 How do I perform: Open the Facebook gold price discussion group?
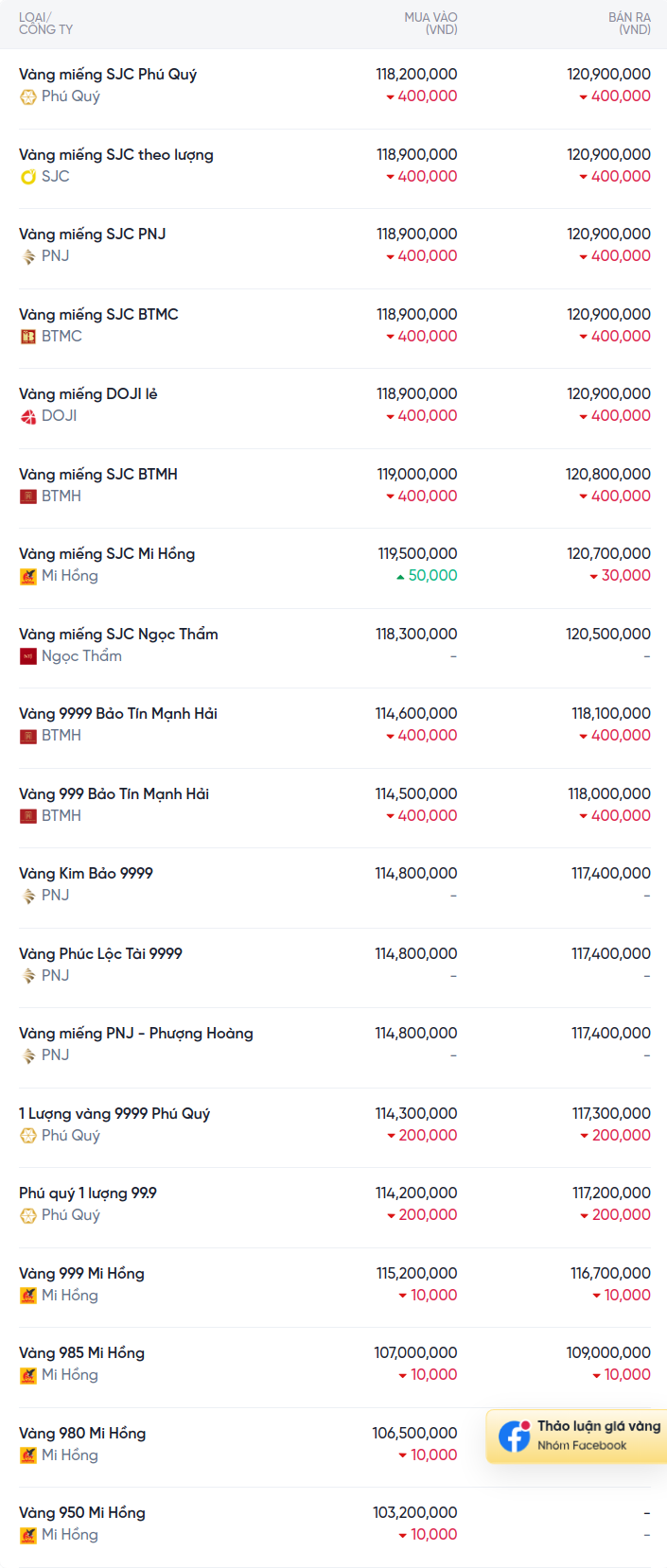579,1436
